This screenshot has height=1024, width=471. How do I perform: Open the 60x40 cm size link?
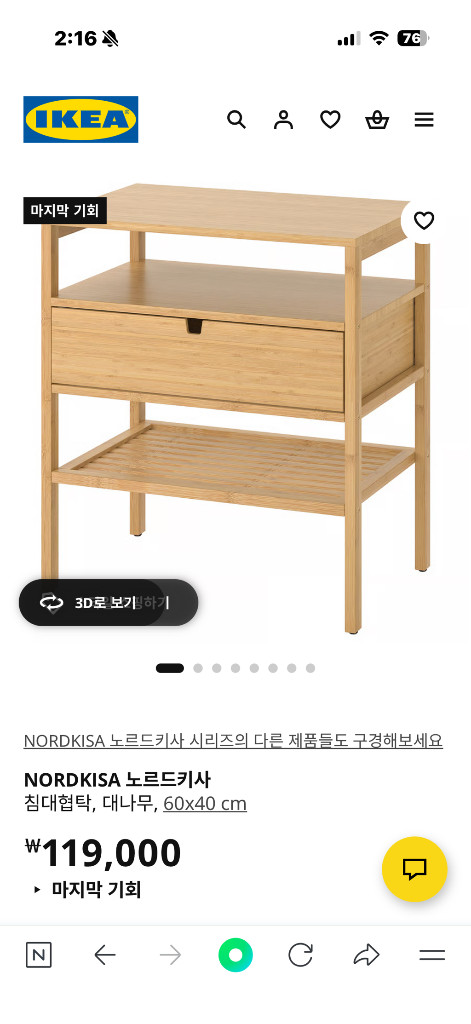pos(205,804)
